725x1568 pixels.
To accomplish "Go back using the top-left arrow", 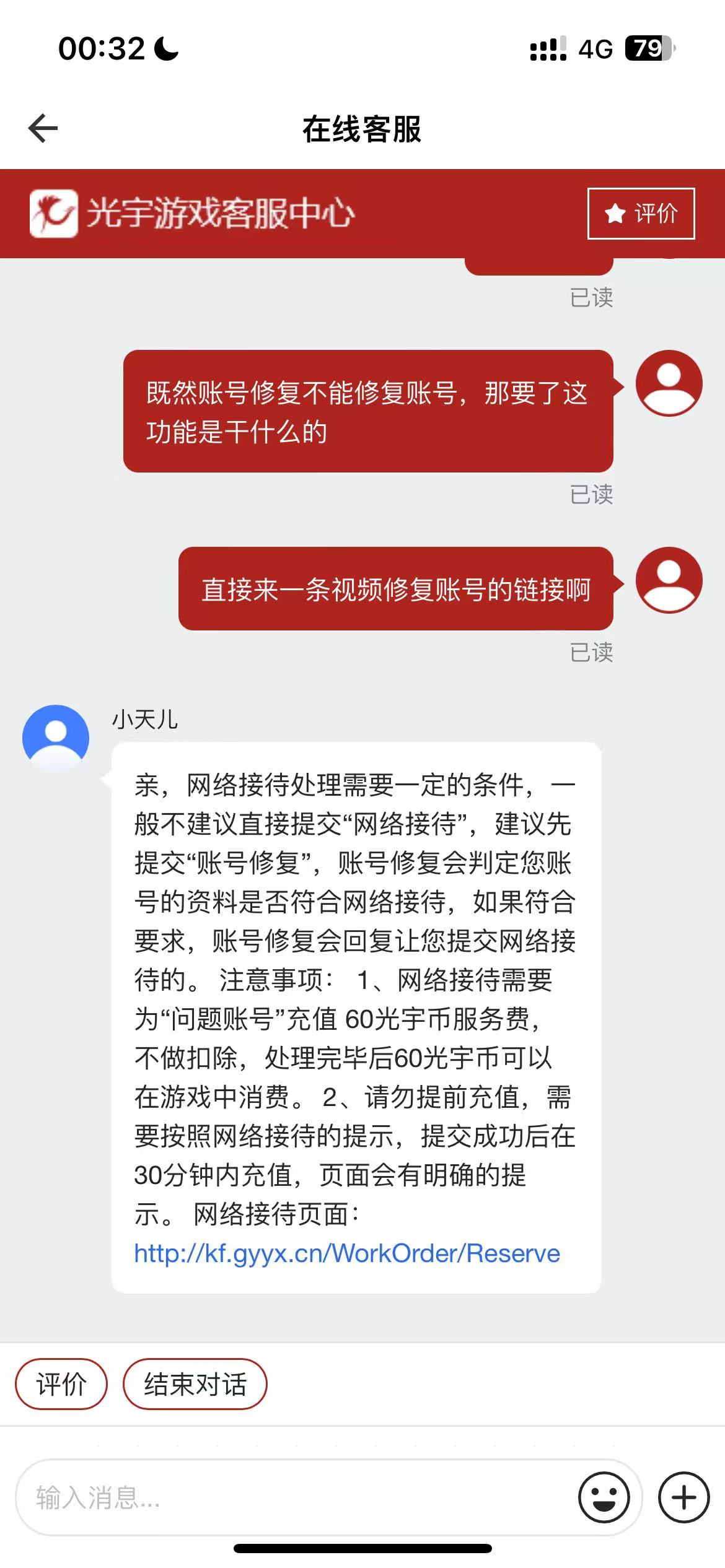I will pos(43,128).
